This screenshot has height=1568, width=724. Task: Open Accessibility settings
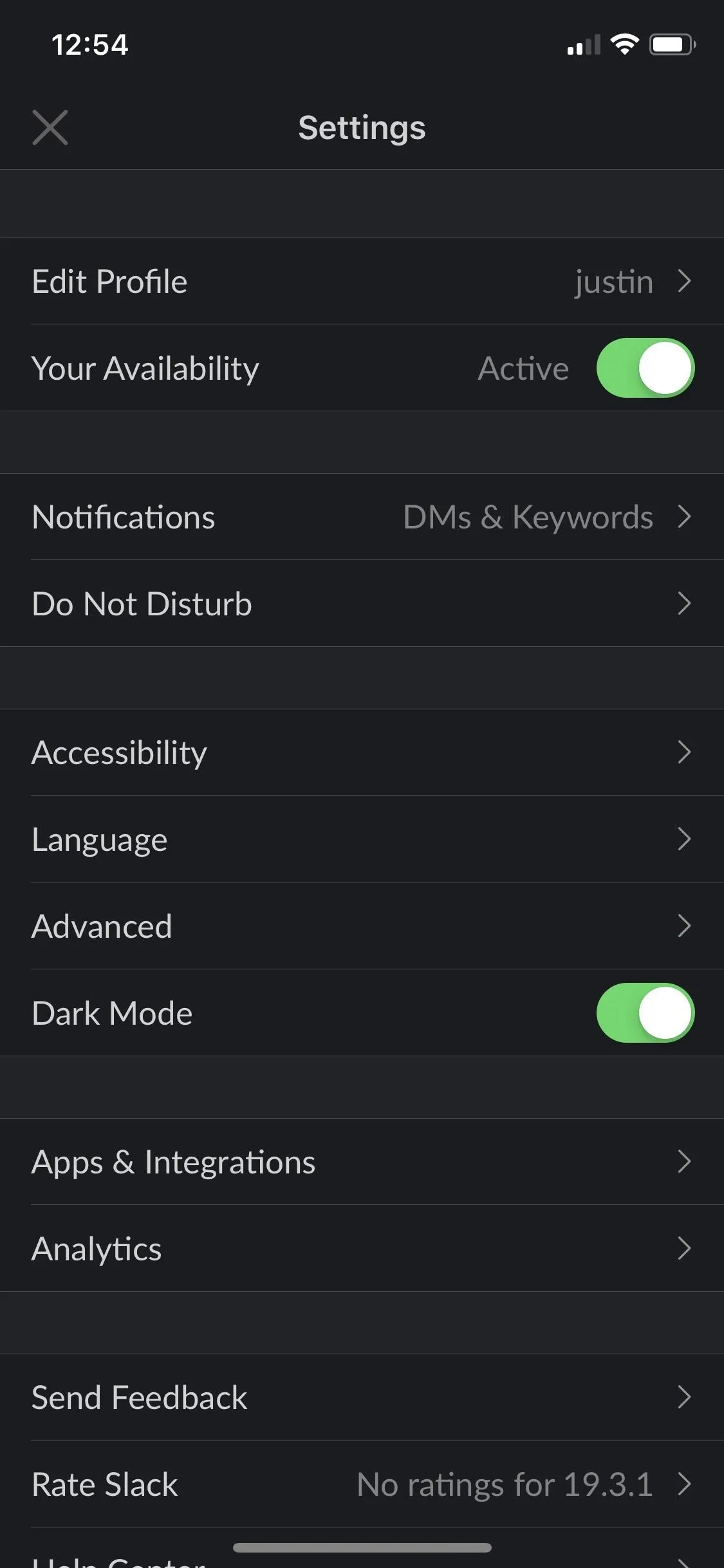362,752
